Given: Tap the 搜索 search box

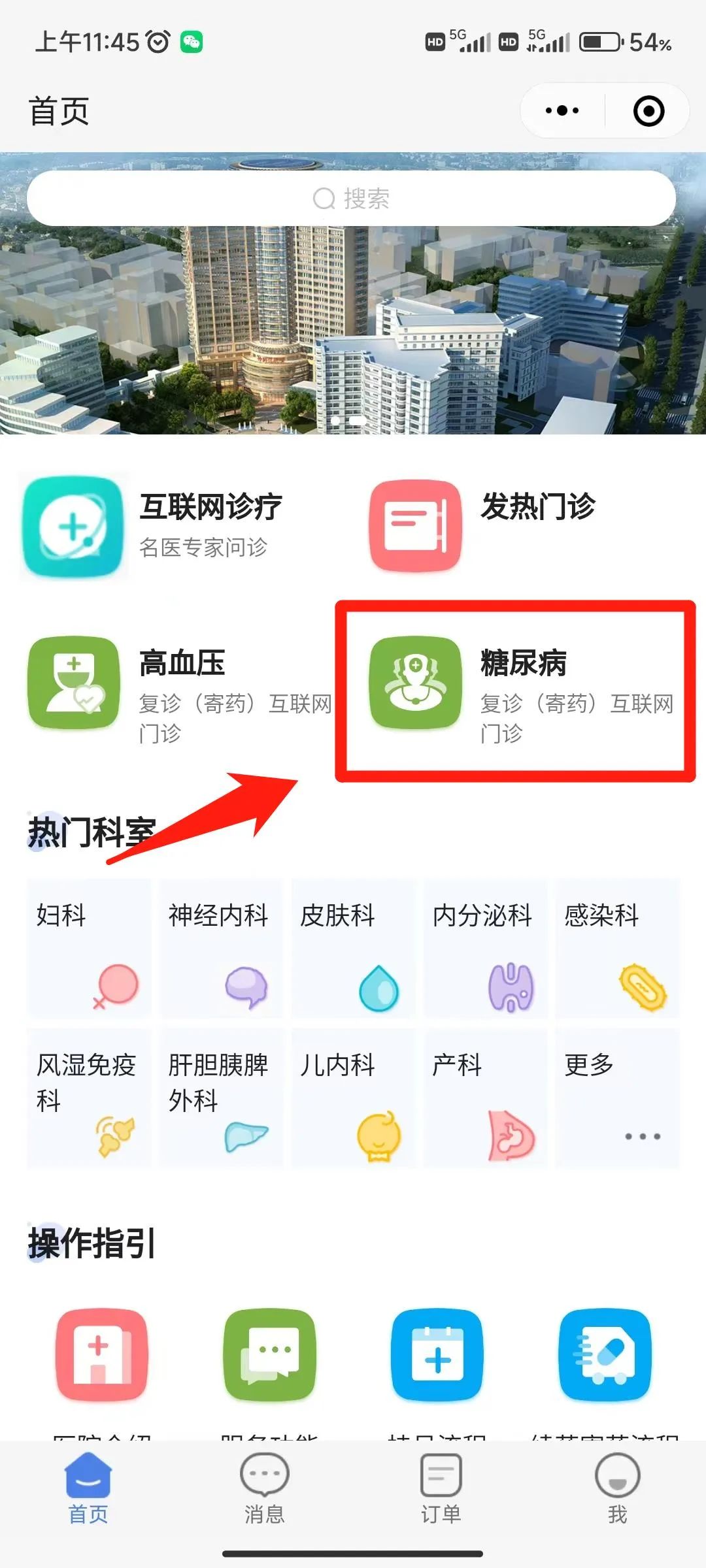Looking at the screenshot, I should (x=352, y=198).
